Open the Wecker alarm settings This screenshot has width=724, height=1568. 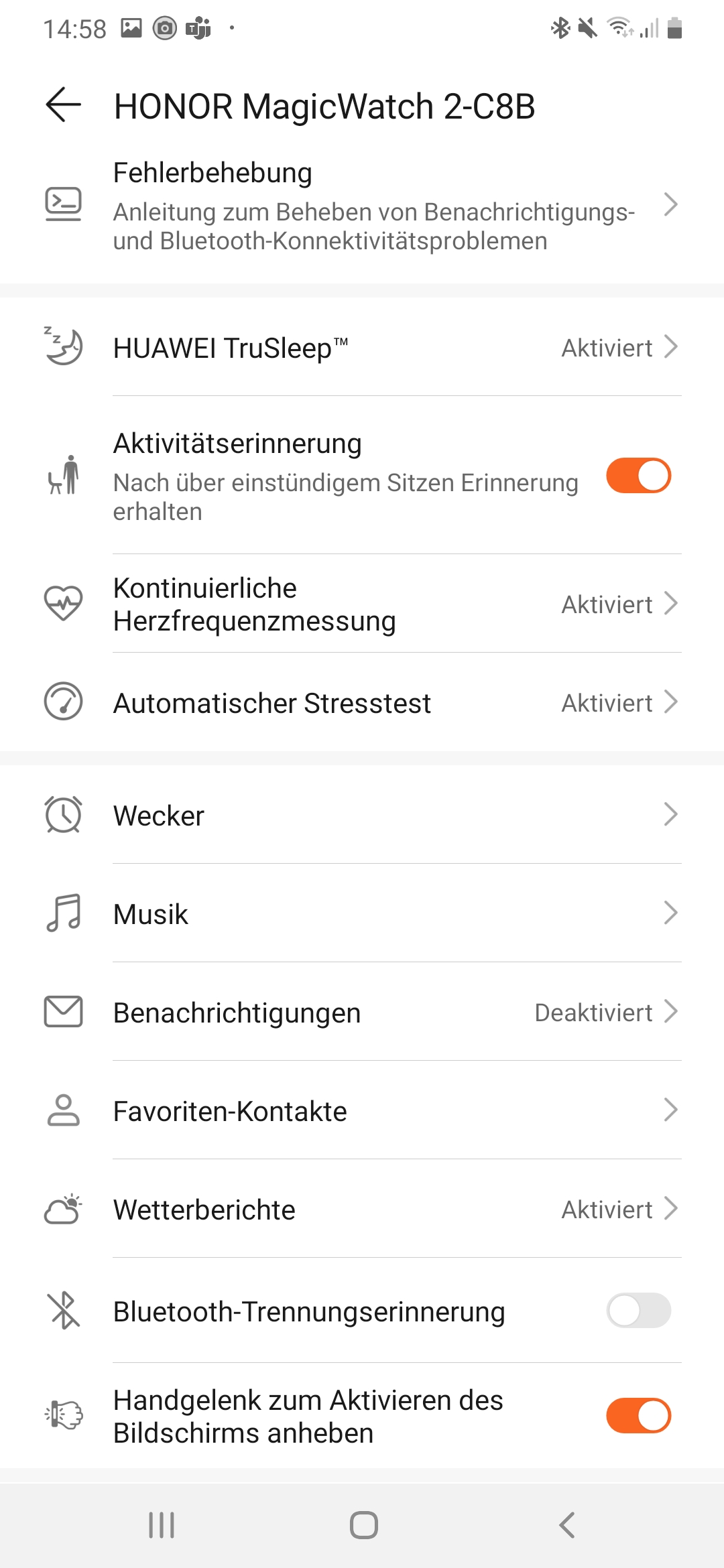pos(362,815)
